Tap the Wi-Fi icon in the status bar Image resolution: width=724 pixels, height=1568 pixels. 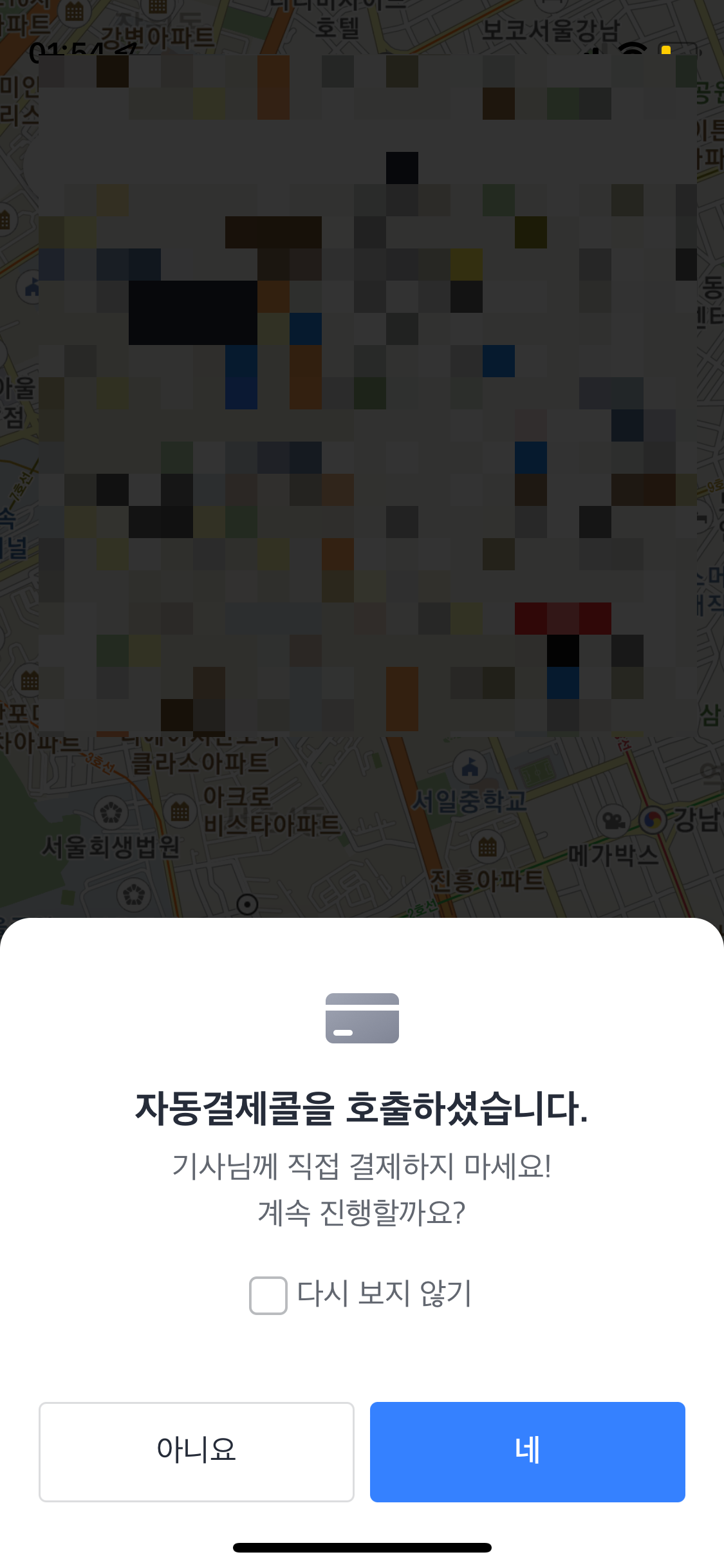(631, 48)
